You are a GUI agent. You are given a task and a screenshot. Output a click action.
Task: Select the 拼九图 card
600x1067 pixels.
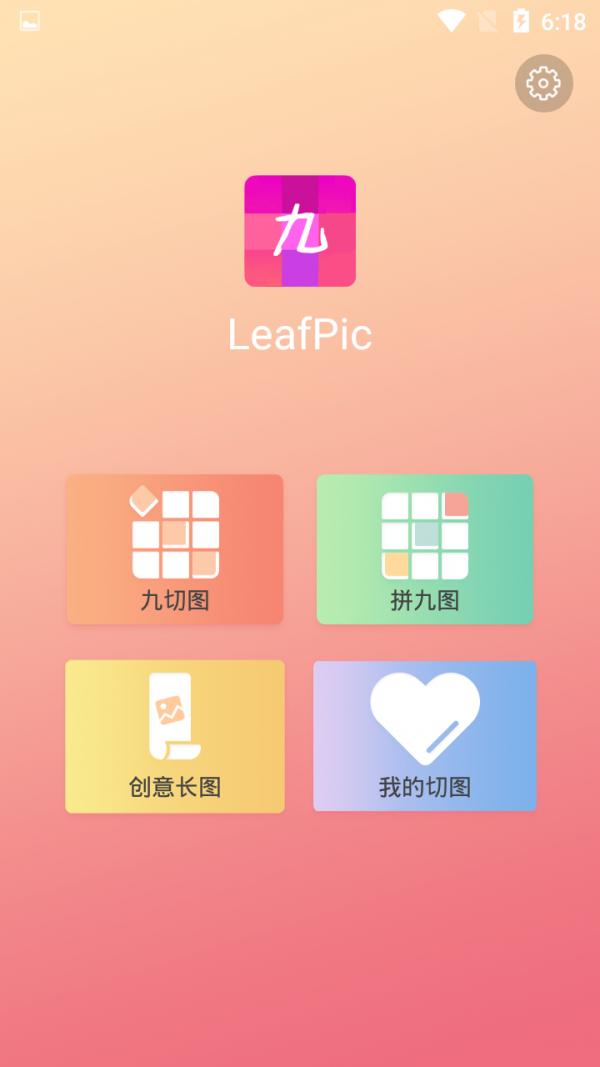(425, 549)
